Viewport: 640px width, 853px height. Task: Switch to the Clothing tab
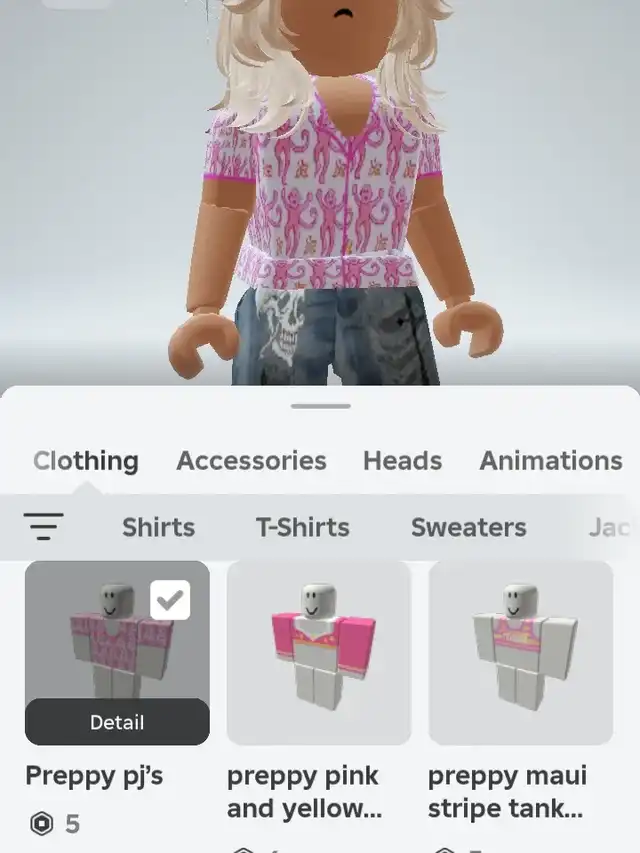[86, 461]
